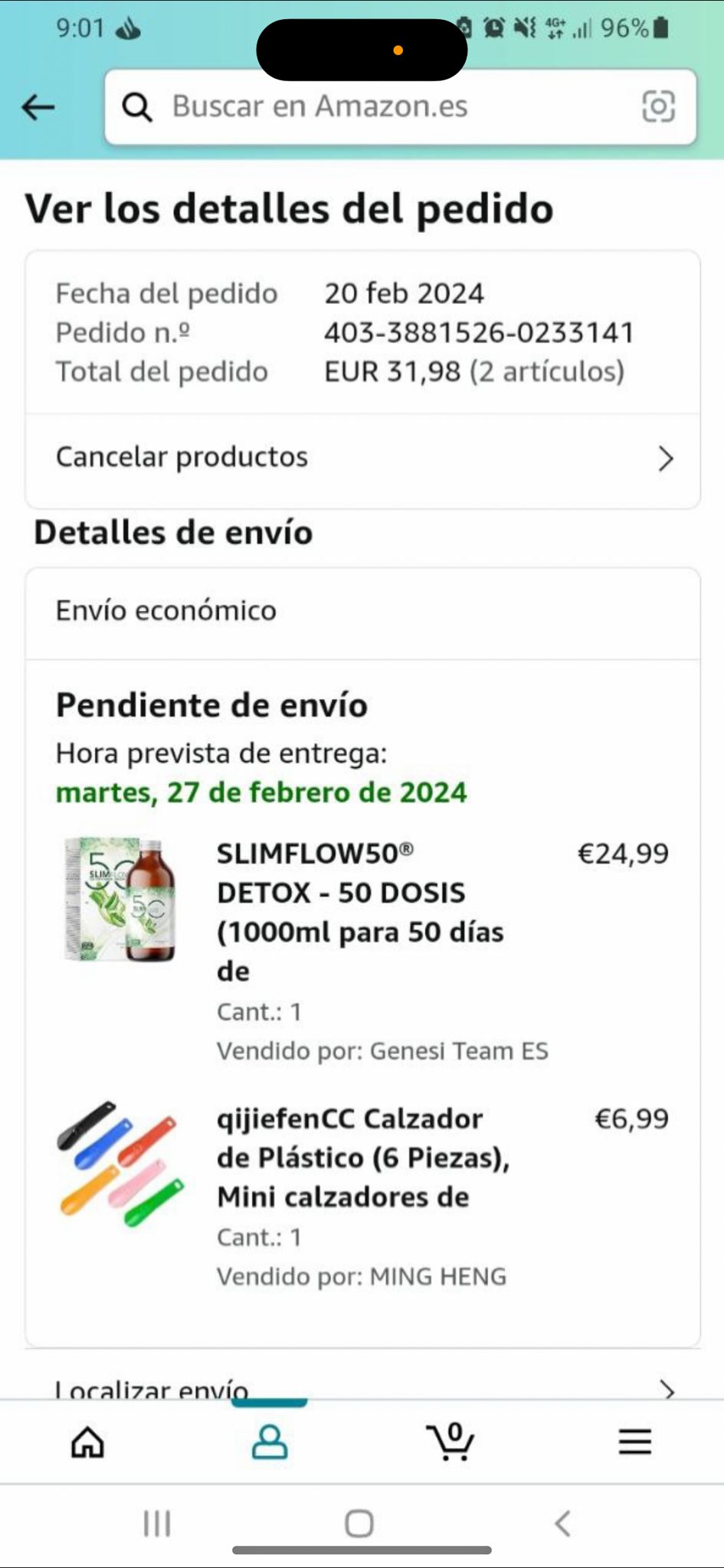Open Cancelar productos
This screenshot has width=724, height=1568.
[x=362, y=458]
